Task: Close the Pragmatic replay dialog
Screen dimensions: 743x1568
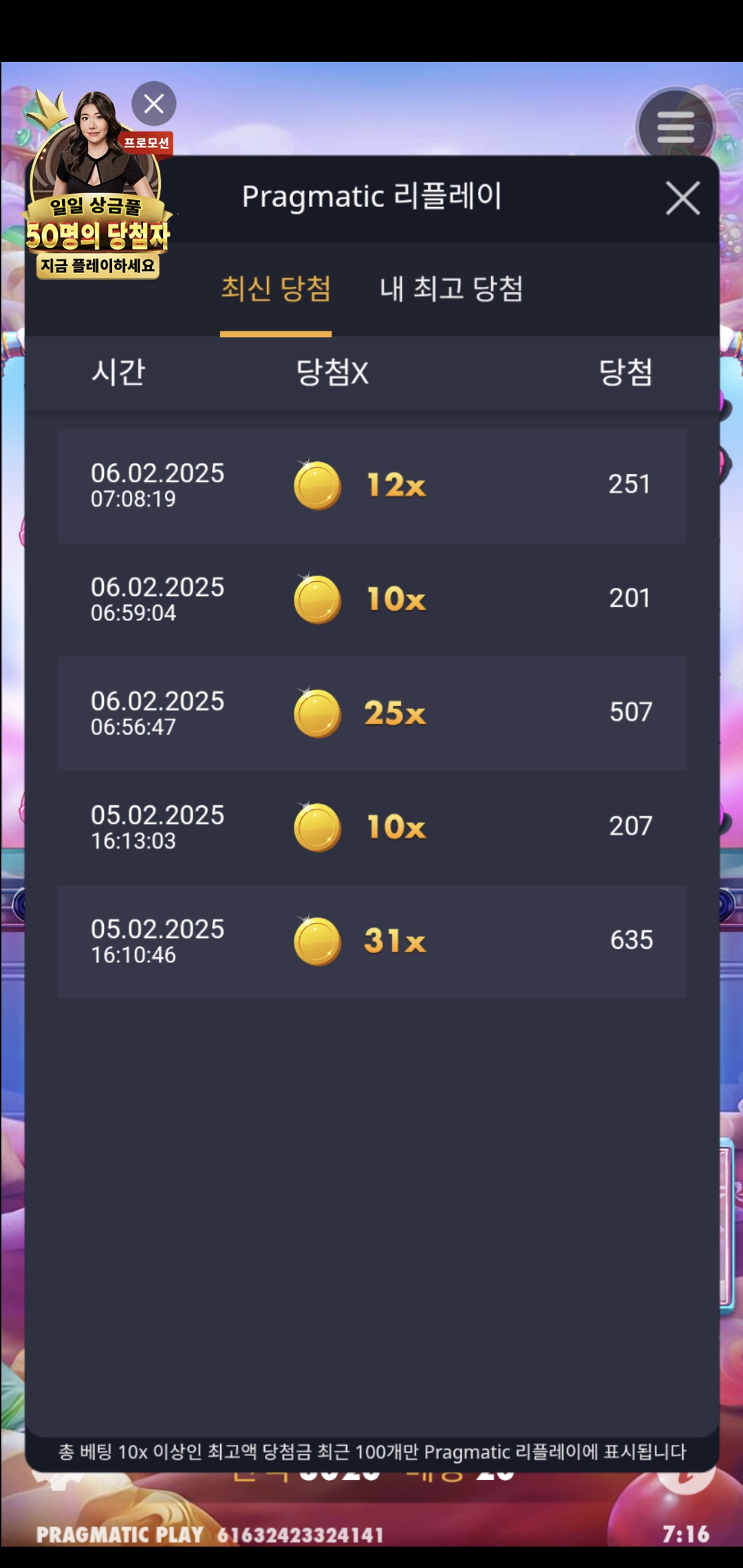Action: 682,198
